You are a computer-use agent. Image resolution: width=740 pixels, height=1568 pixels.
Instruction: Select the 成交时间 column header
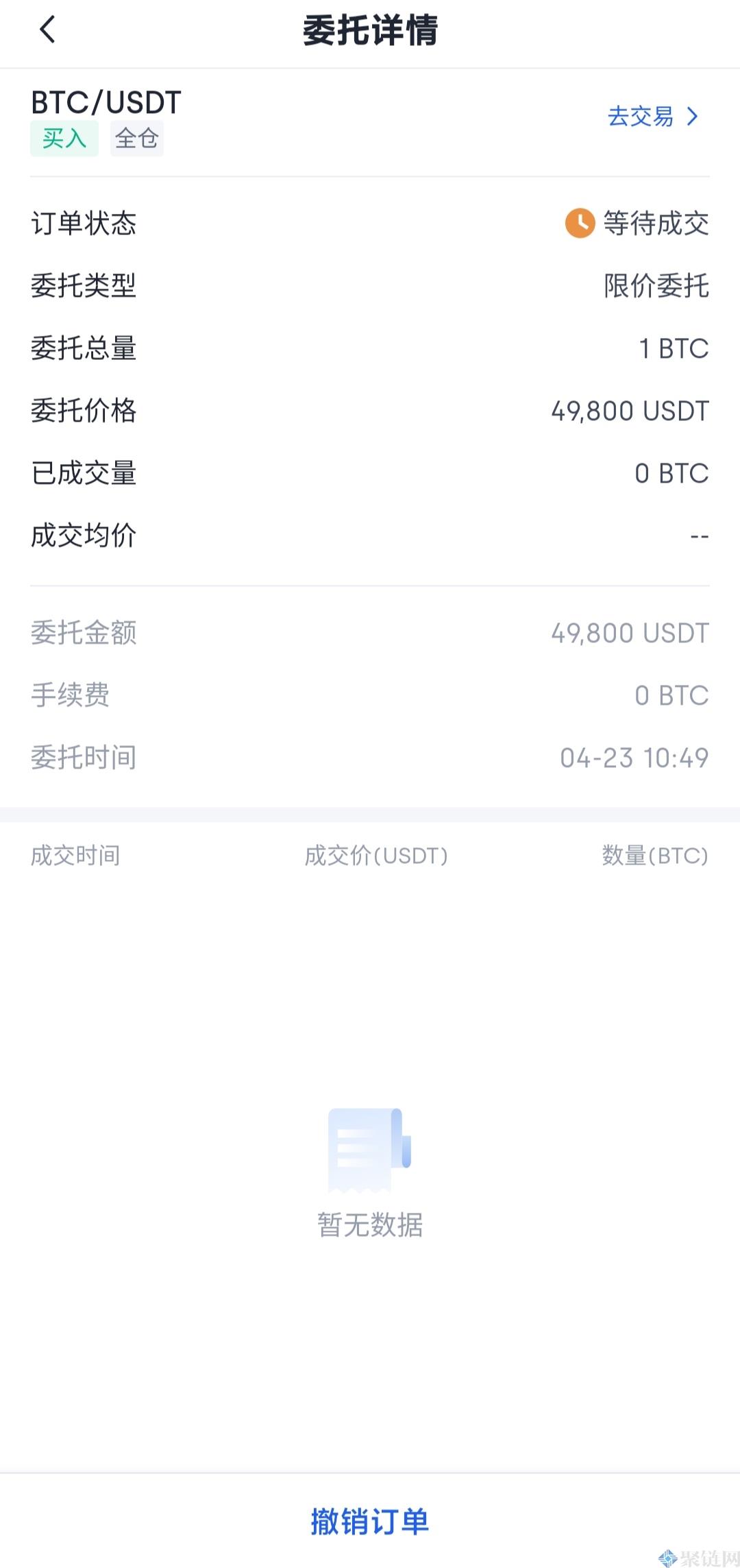(x=75, y=855)
